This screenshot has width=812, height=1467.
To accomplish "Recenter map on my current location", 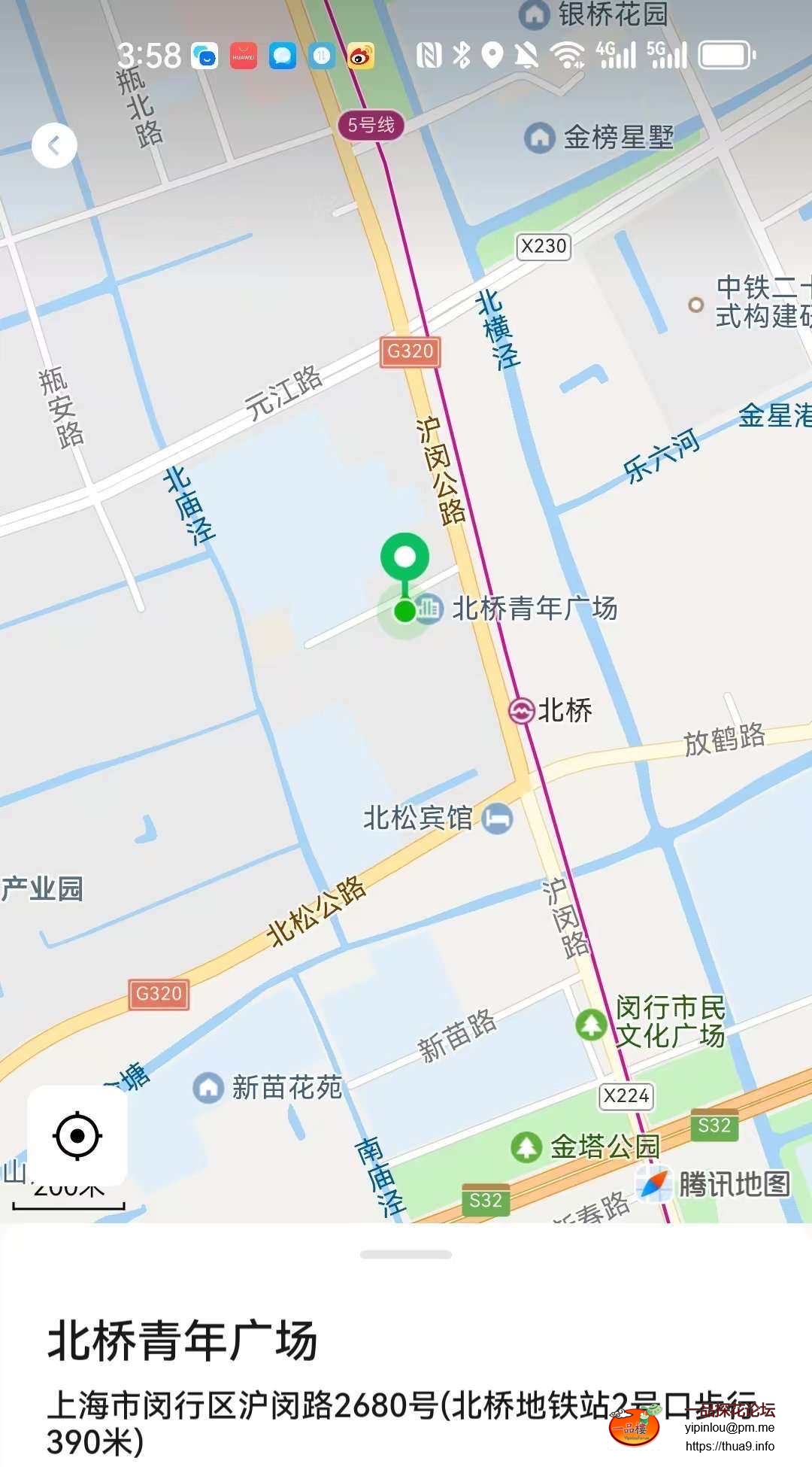I will click(77, 1135).
